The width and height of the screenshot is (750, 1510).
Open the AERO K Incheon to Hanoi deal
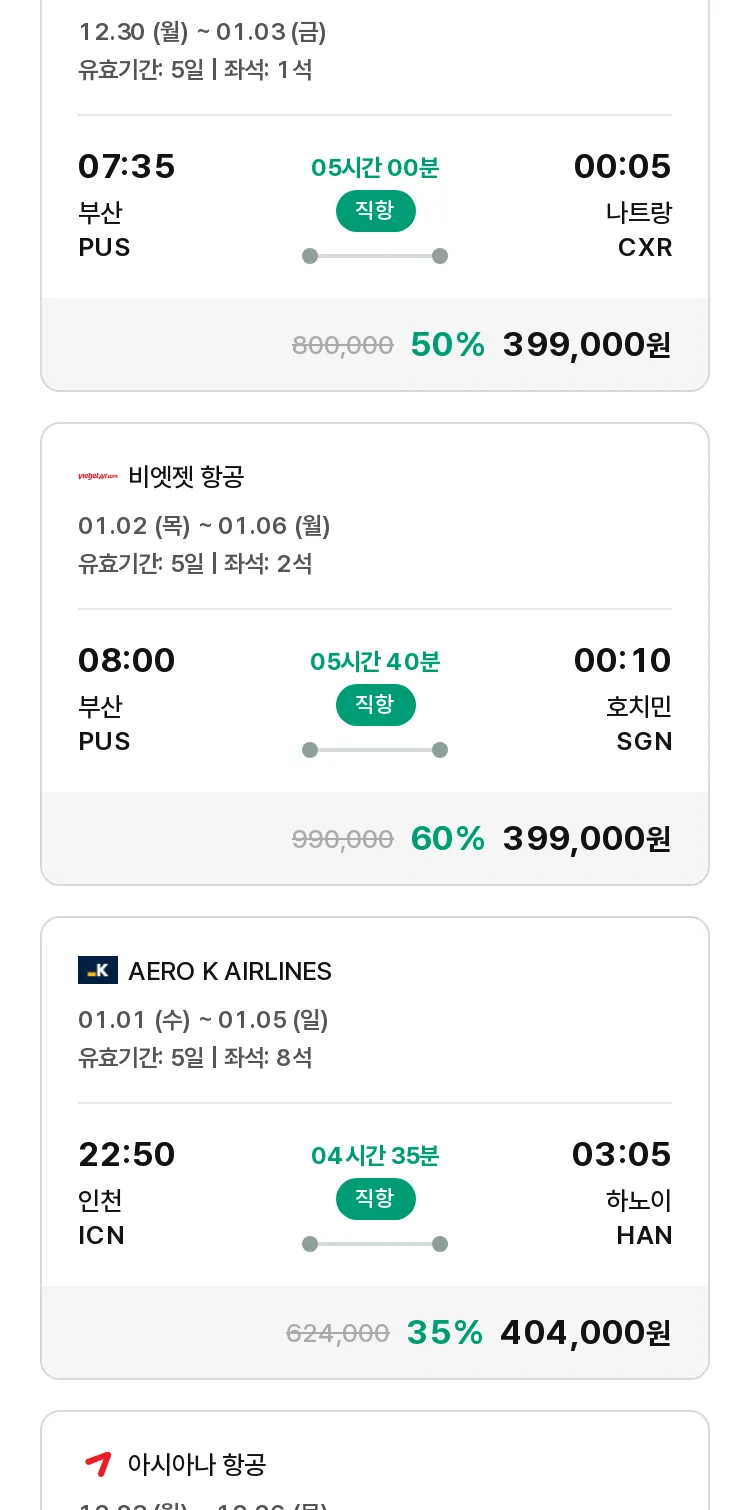coord(375,1148)
